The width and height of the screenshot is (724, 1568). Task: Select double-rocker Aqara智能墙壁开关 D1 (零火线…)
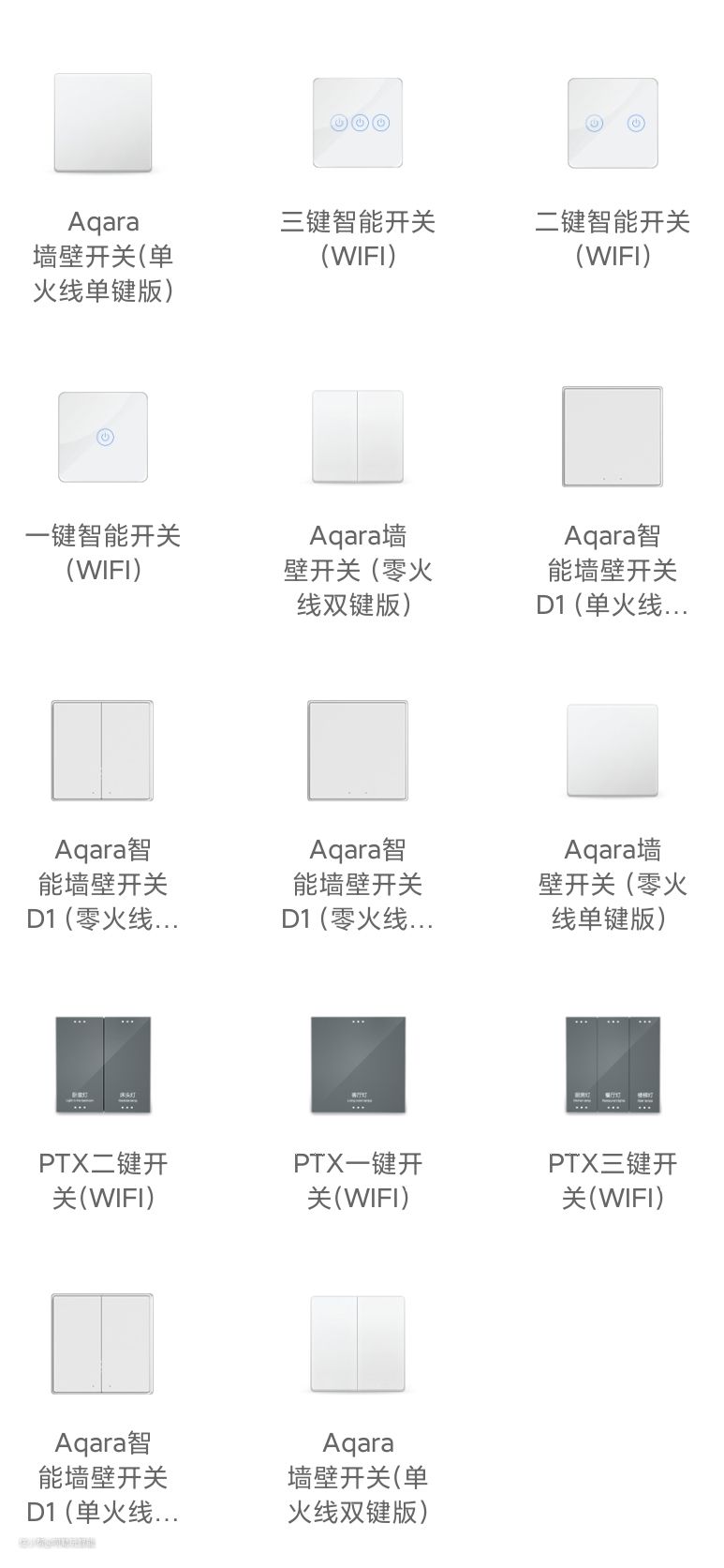click(103, 751)
